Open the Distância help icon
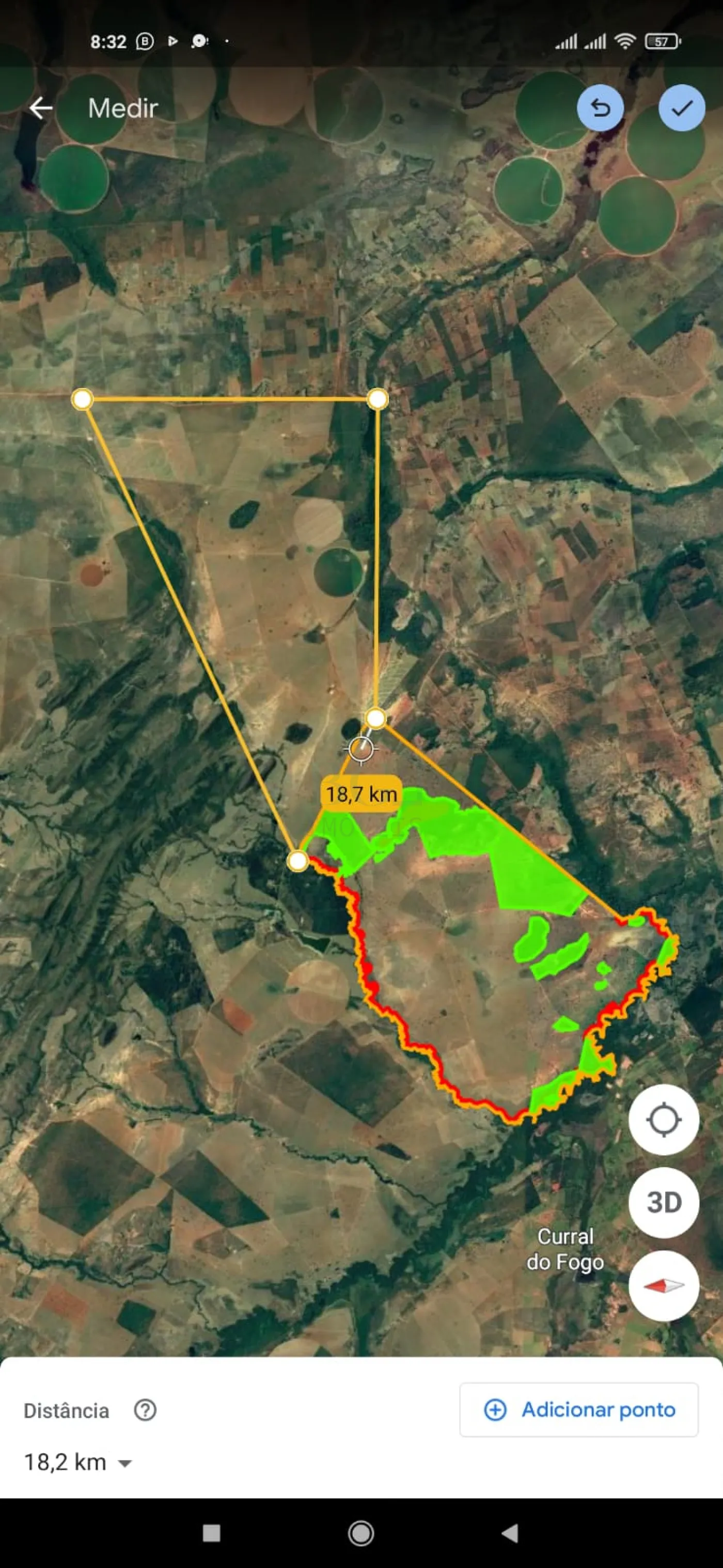Screen dimensions: 723x1568 [x=145, y=1410]
